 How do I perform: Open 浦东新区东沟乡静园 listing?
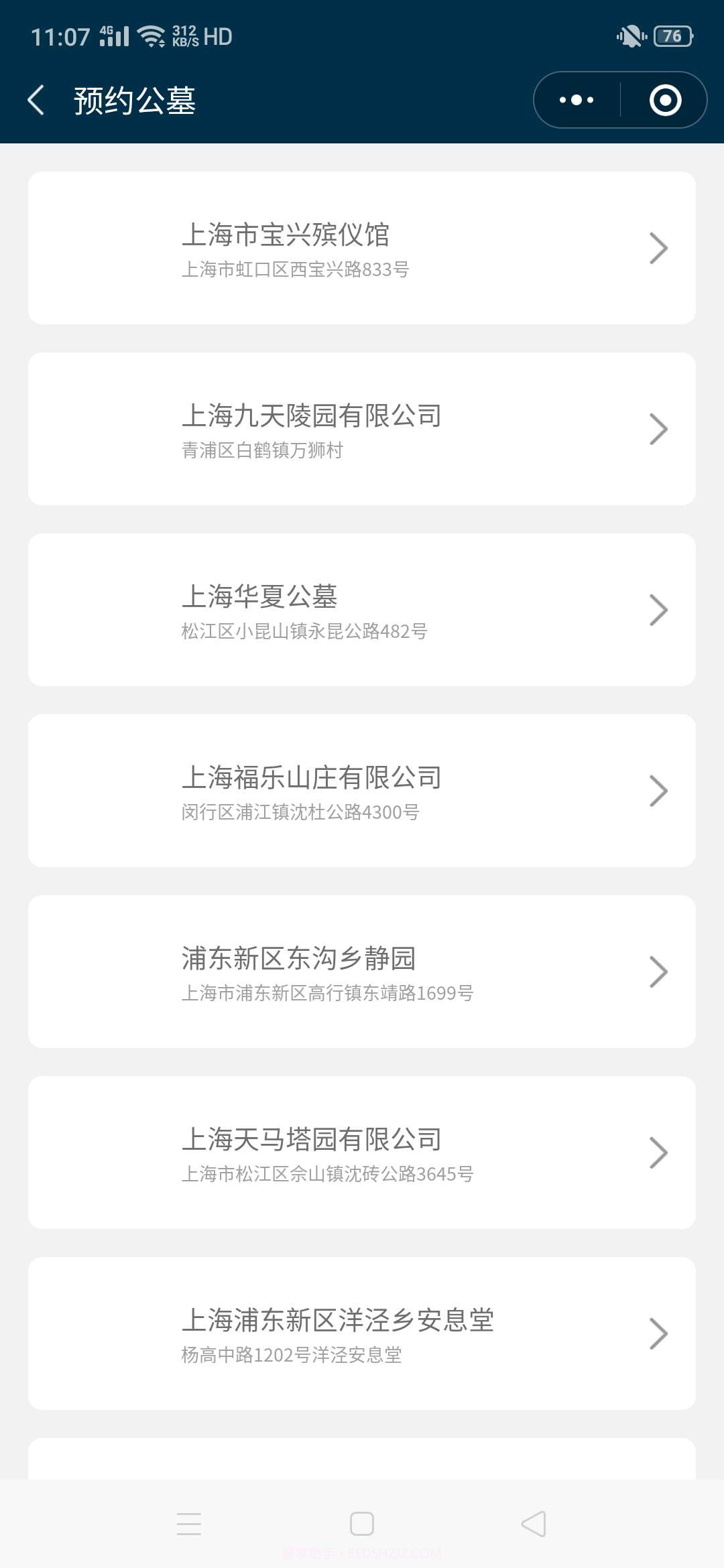click(x=362, y=972)
